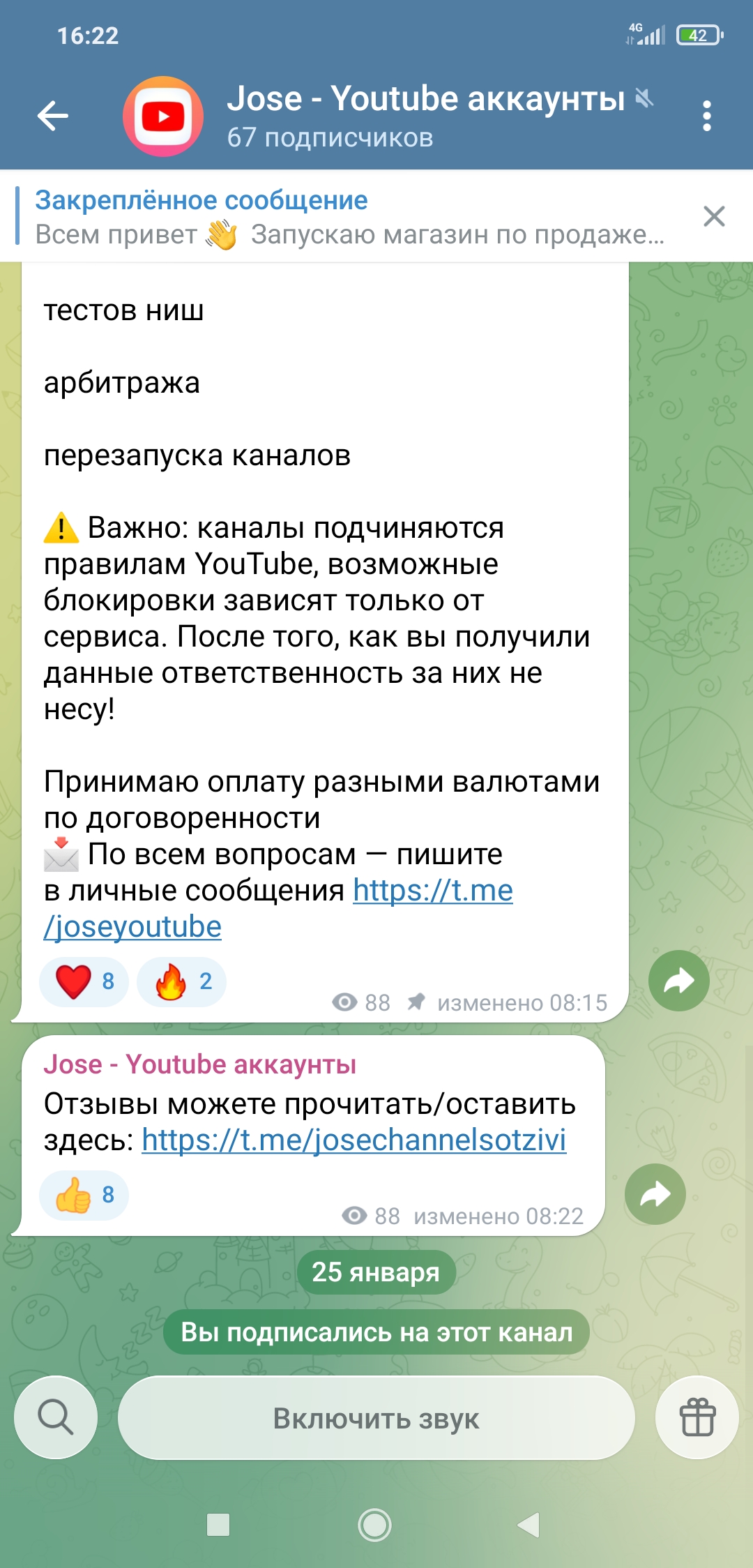
Task: Open recent apps from navigation bar
Action: point(218,1525)
